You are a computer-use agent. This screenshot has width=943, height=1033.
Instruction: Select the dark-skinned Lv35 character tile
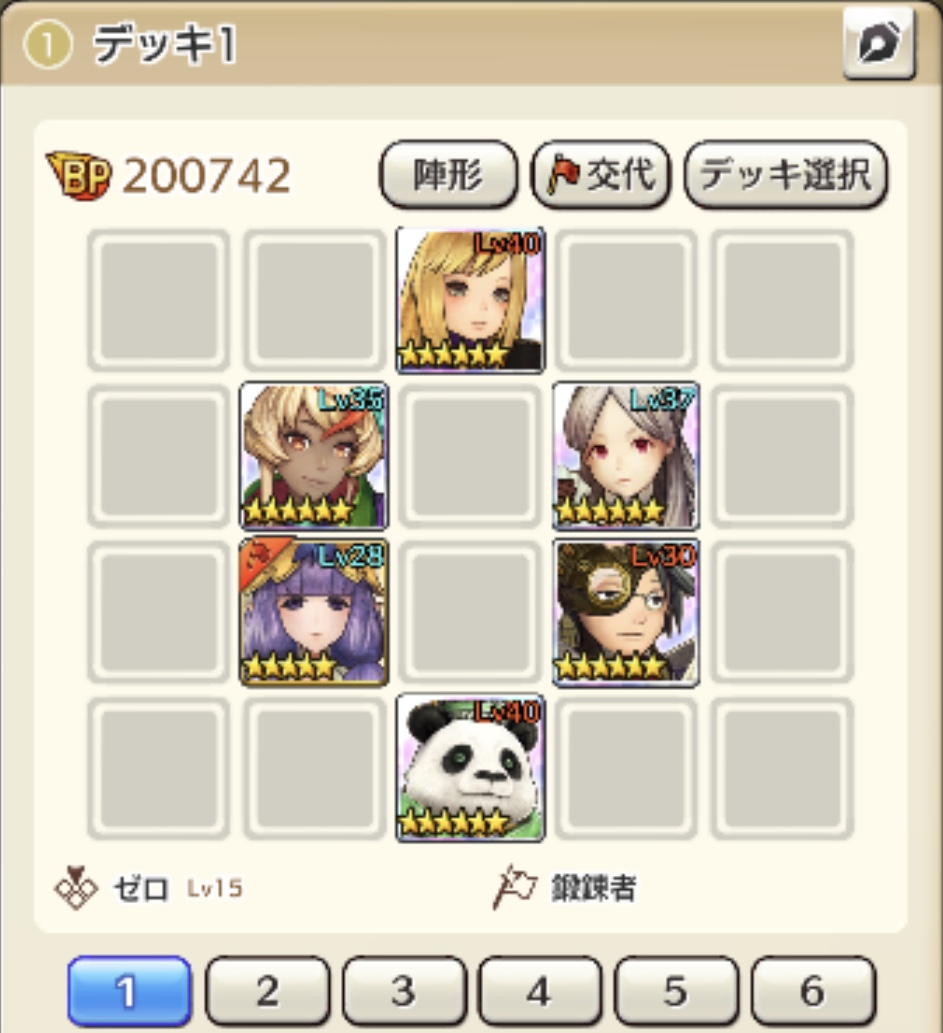tap(313, 456)
